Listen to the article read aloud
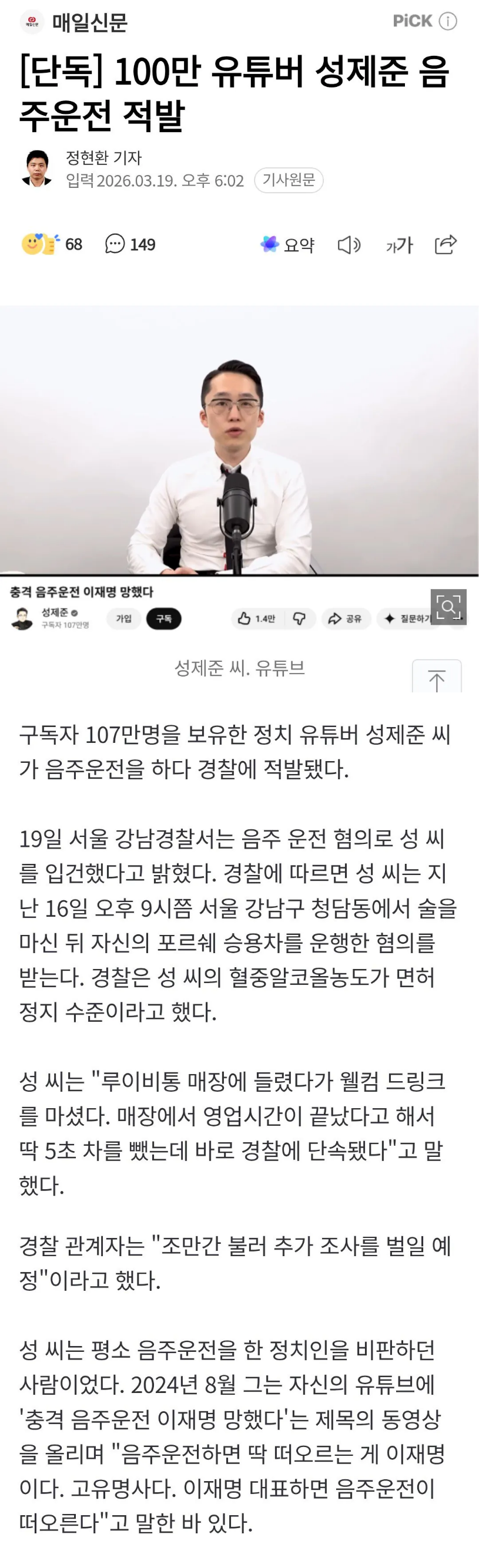This screenshot has height=1568, width=479. [x=349, y=245]
